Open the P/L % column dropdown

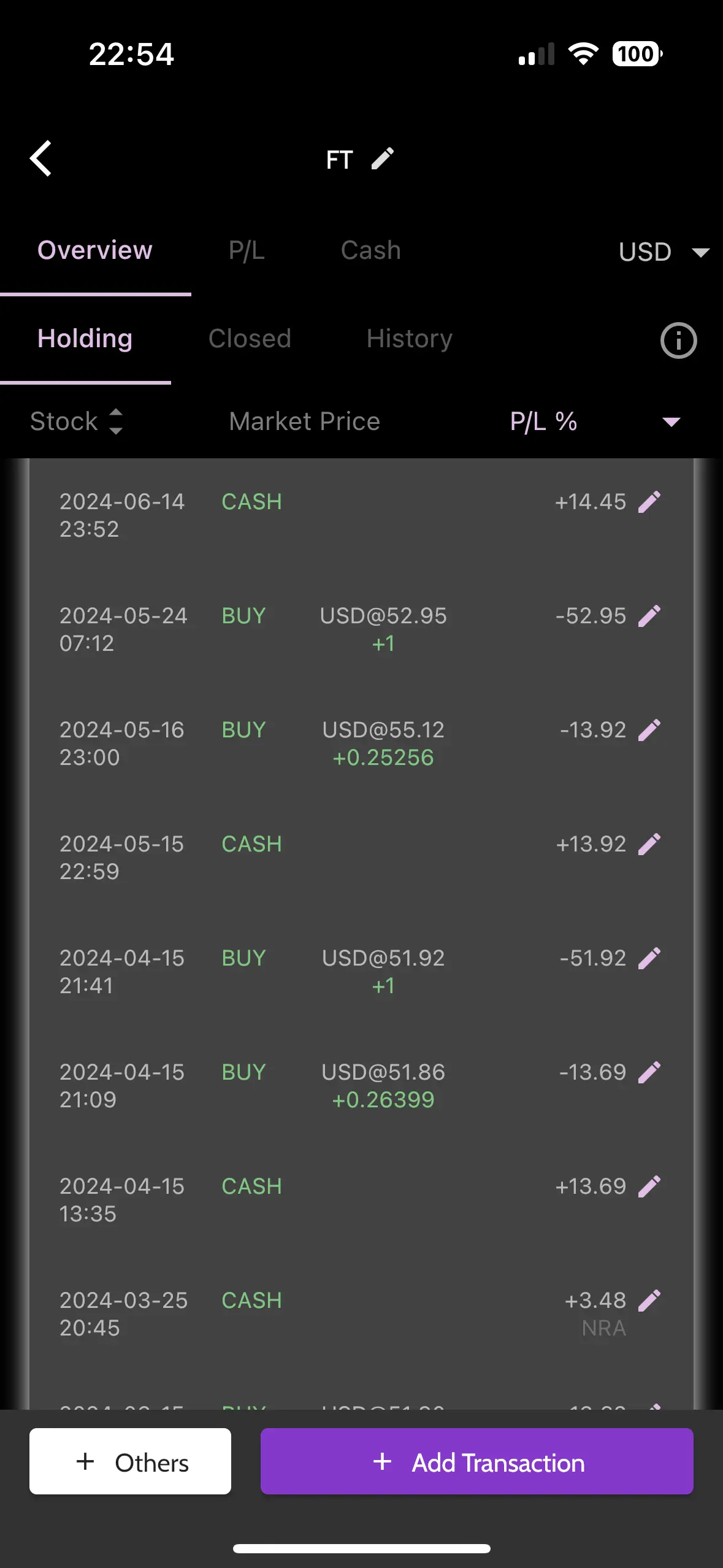click(x=671, y=421)
